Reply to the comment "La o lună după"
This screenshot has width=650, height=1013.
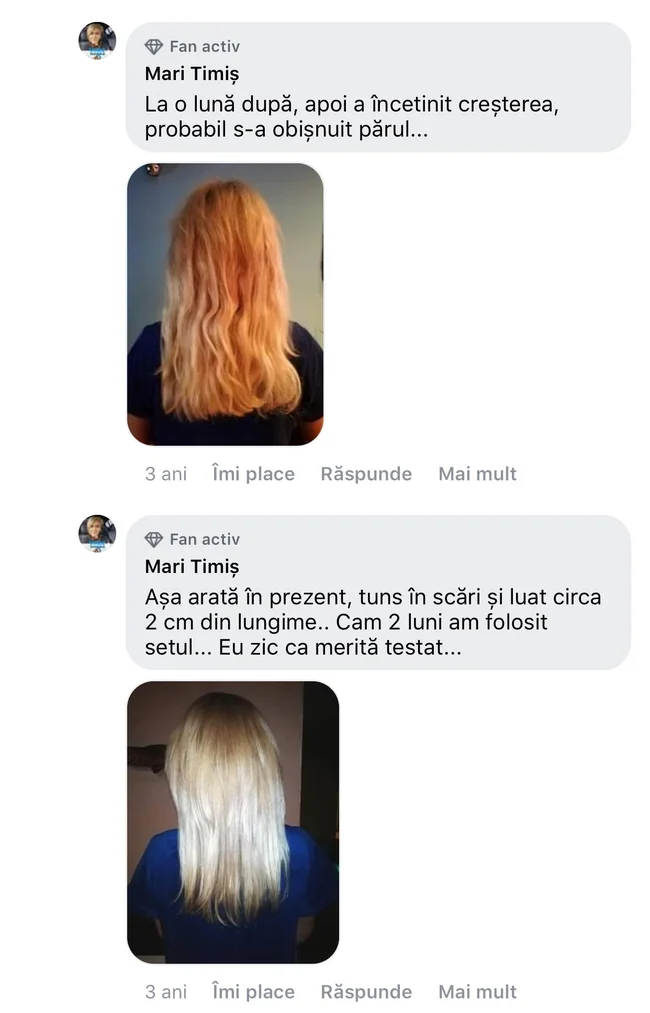366,474
